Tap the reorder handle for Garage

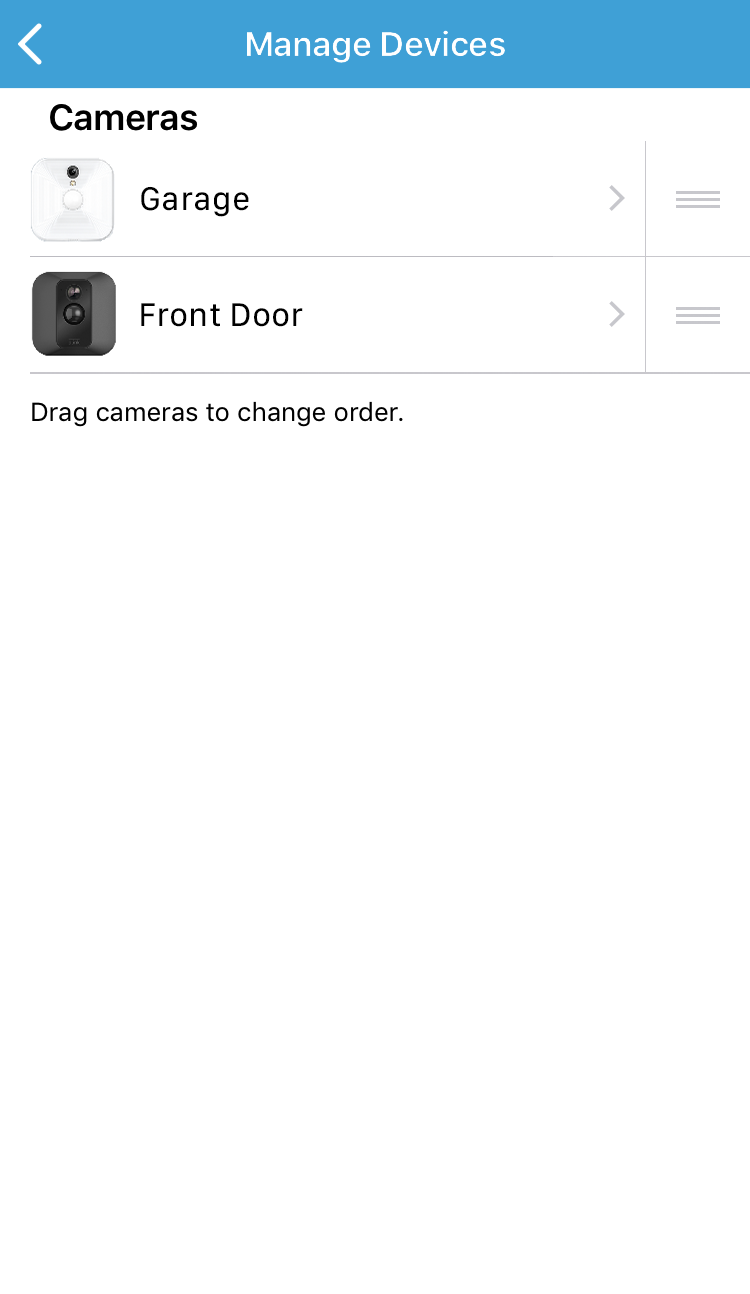[x=698, y=199]
